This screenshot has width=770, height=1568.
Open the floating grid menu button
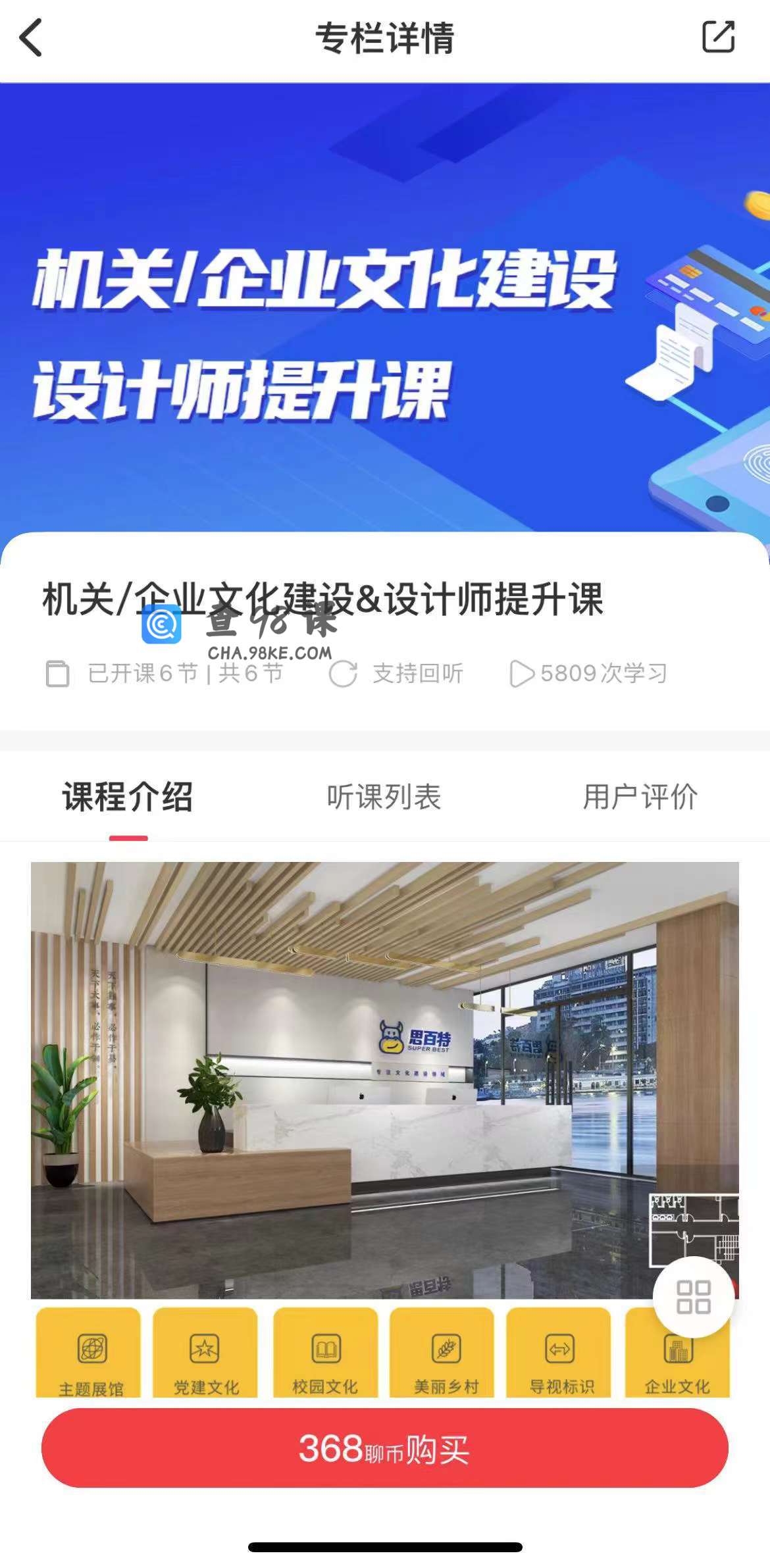(x=693, y=1296)
